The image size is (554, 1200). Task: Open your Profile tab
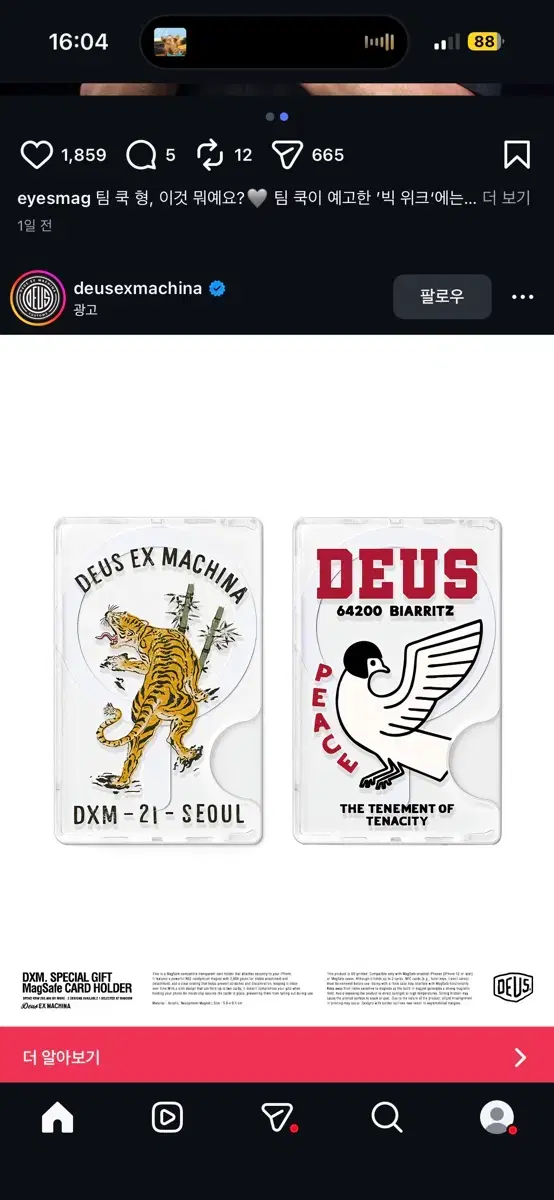496,1117
